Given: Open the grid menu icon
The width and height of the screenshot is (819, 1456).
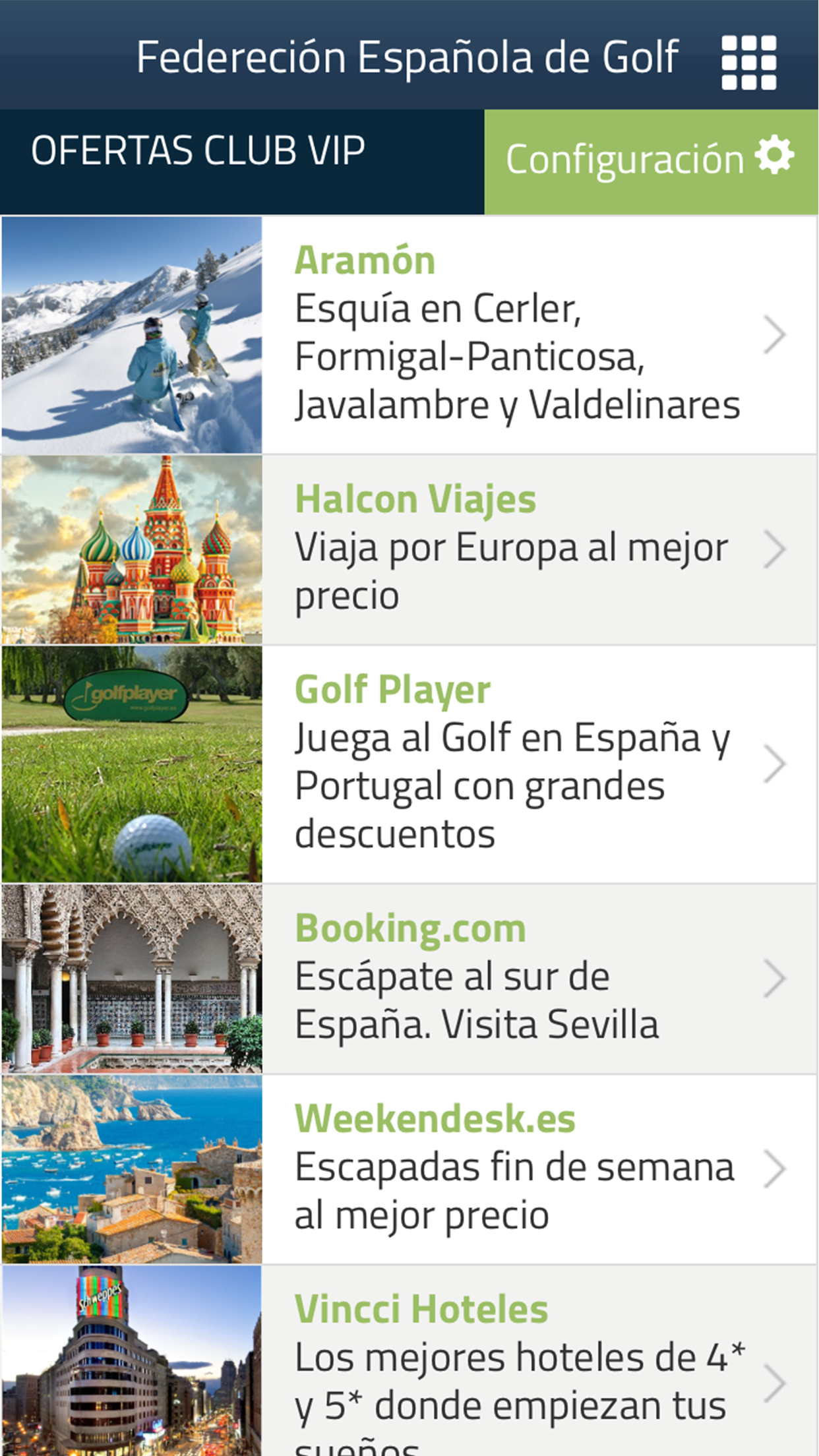Looking at the screenshot, I should (748, 62).
